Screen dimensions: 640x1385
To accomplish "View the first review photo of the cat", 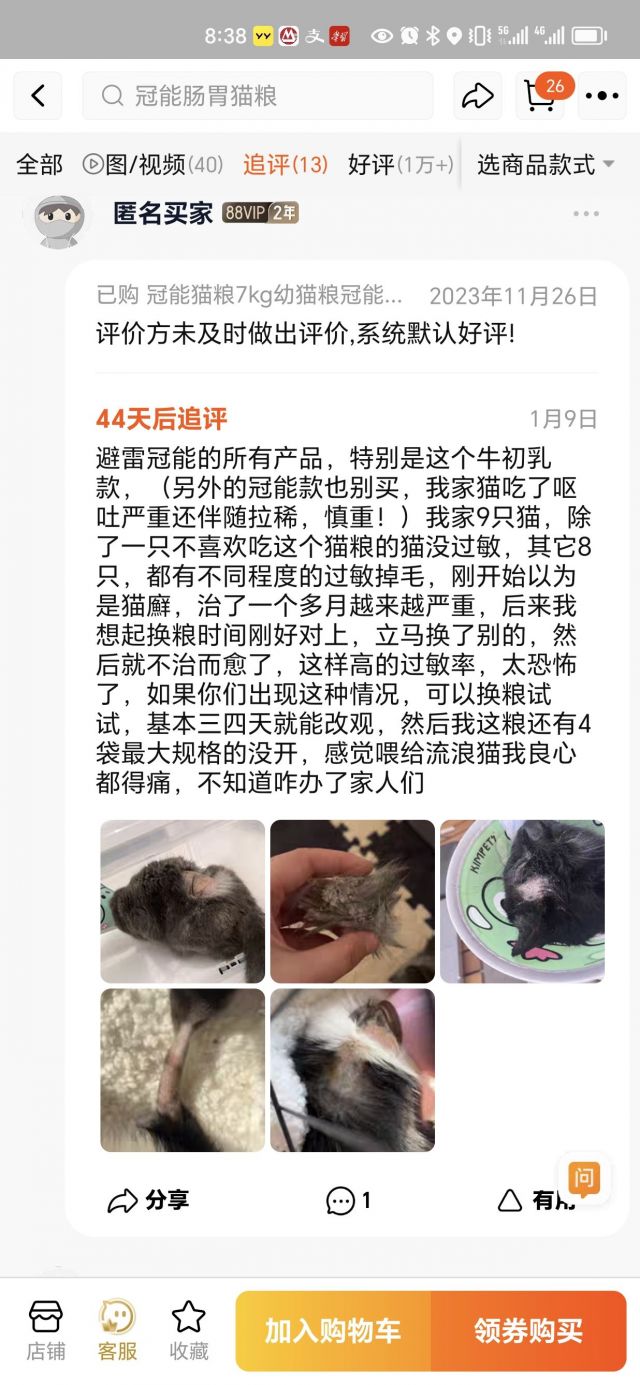I will point(182,901).
